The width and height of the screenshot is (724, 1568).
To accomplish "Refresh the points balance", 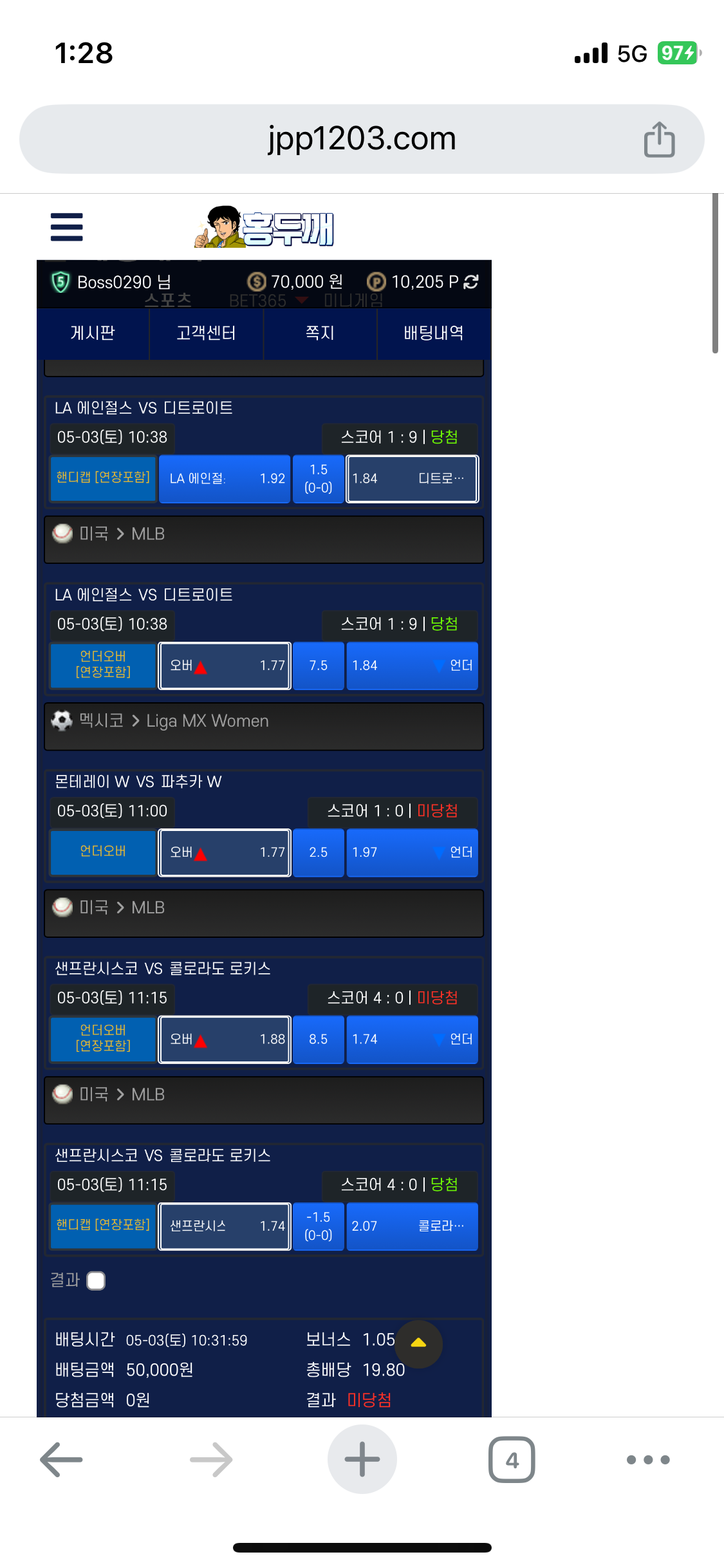I will (471, 282).
